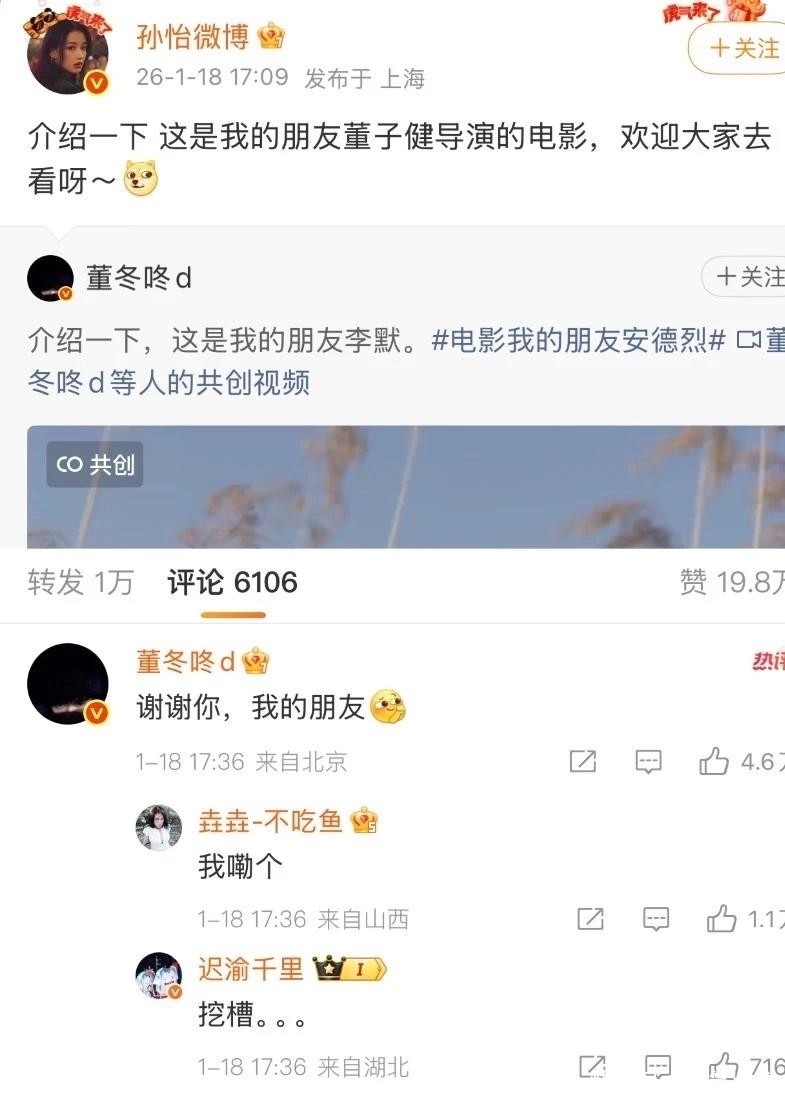Open the #电影我的朋友安德烈# hashtag
The width and height of the screenshot is (785, 1098).
tap(578, 340)
